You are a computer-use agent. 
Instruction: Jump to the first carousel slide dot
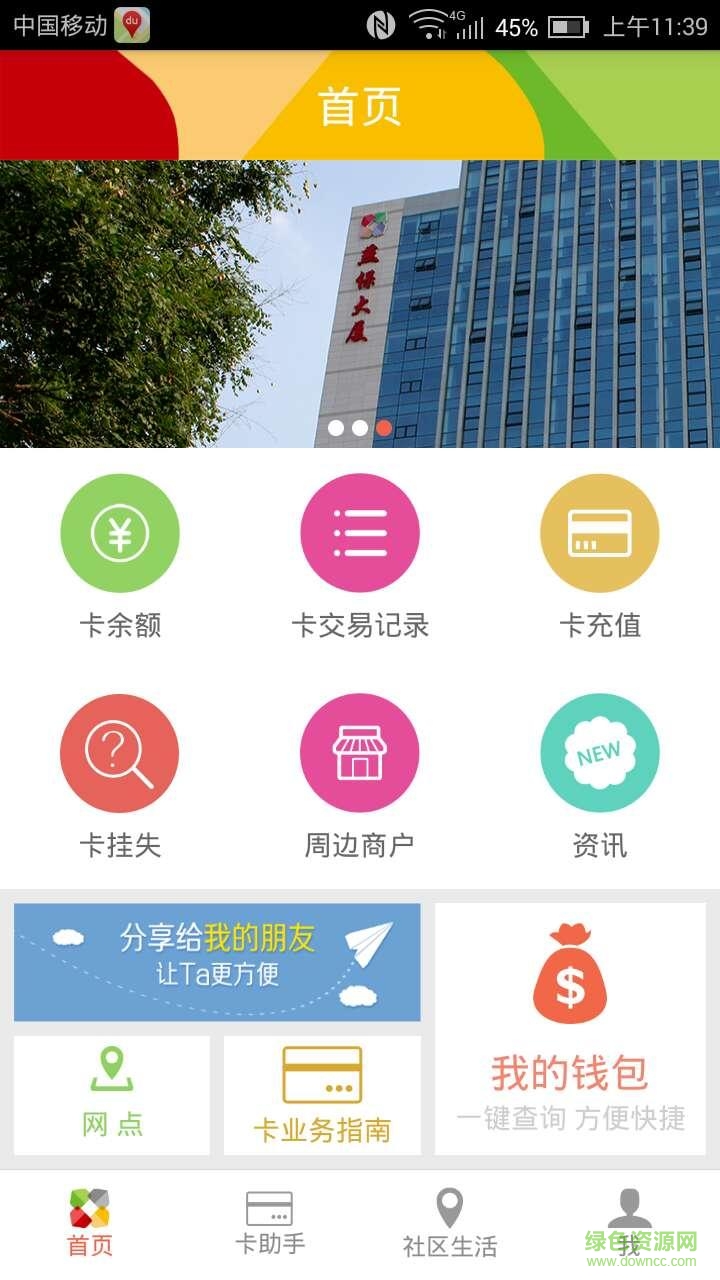(x=337, y=429)
